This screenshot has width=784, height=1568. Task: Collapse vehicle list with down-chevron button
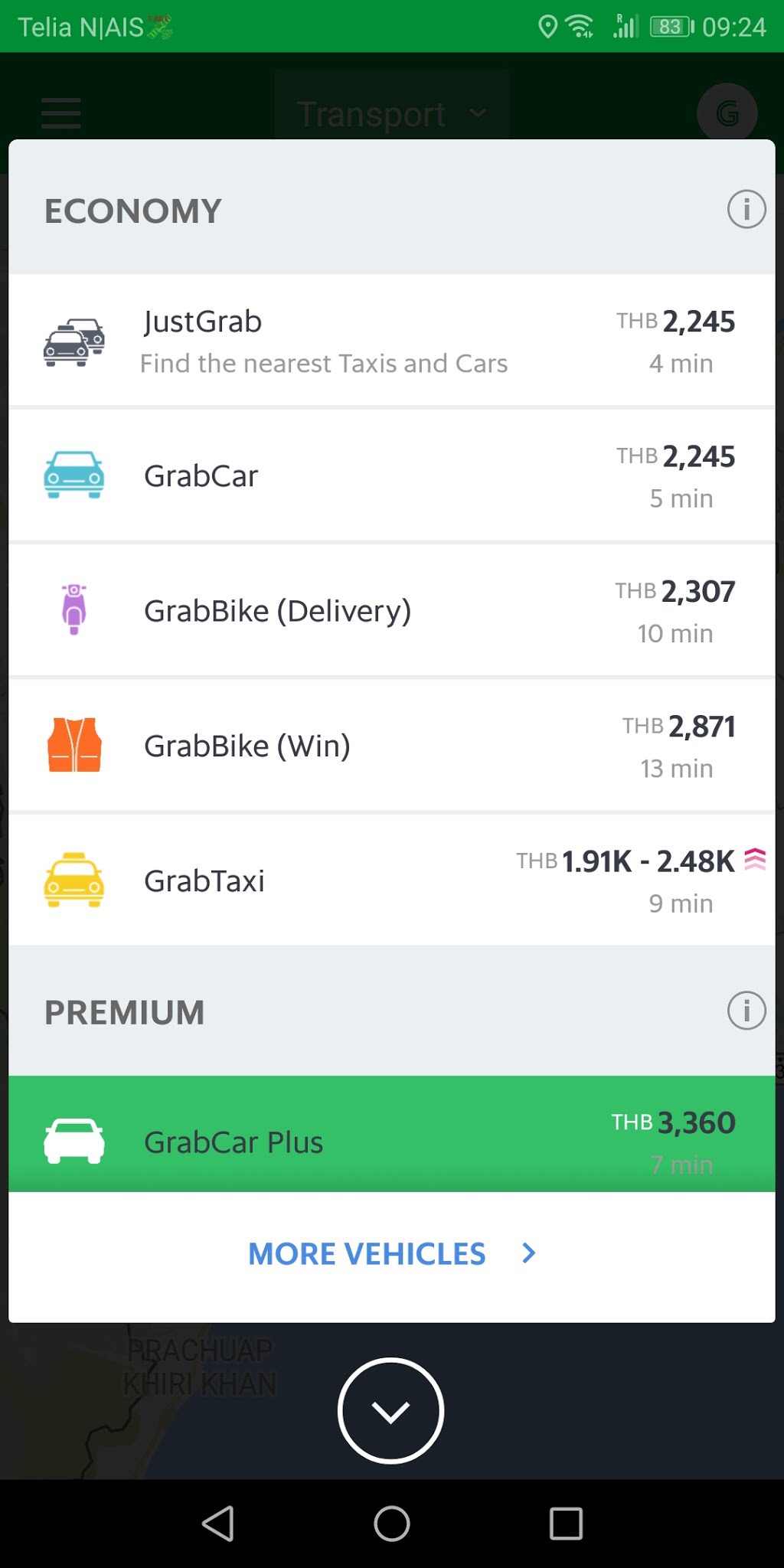(390, 1410)
